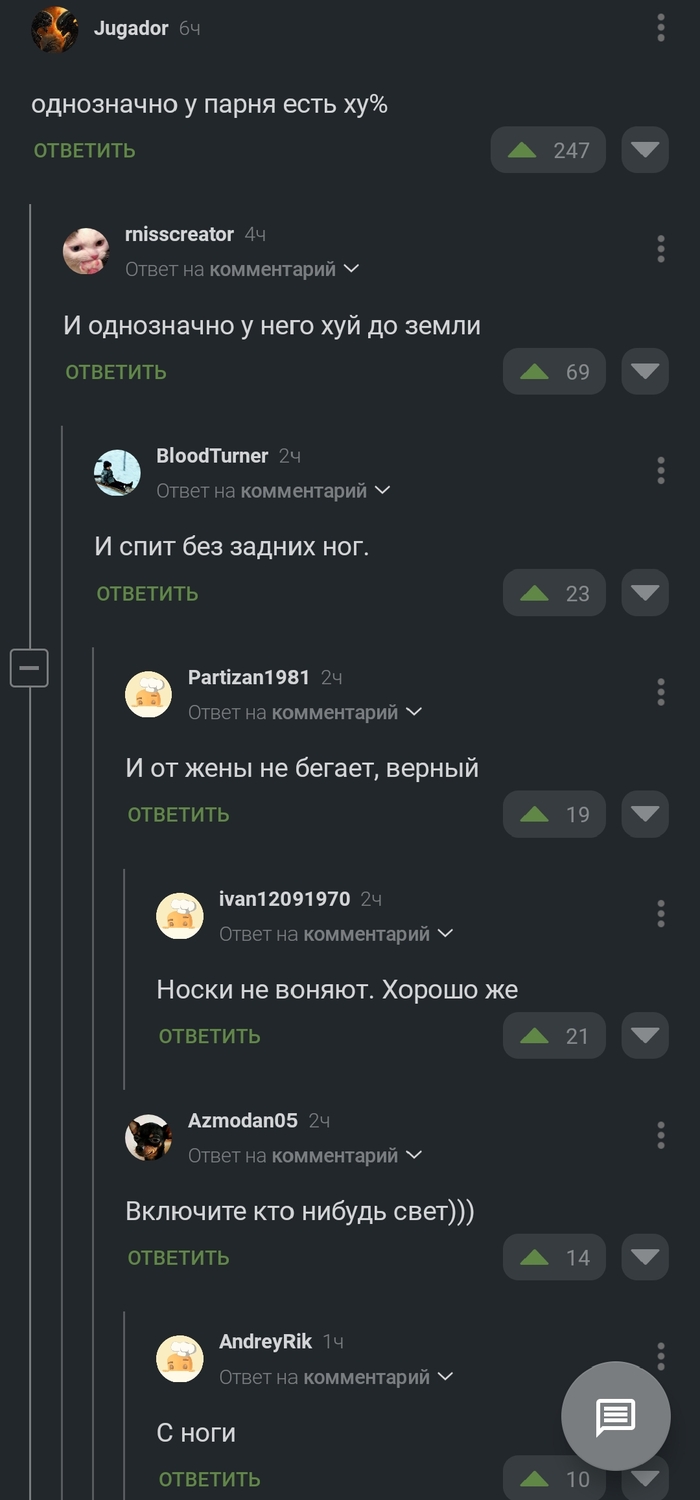The width and height of the screenshot is (700, 1500).
Task: Reply to BloodTurner's comment
Action: (x=147, y=594)
